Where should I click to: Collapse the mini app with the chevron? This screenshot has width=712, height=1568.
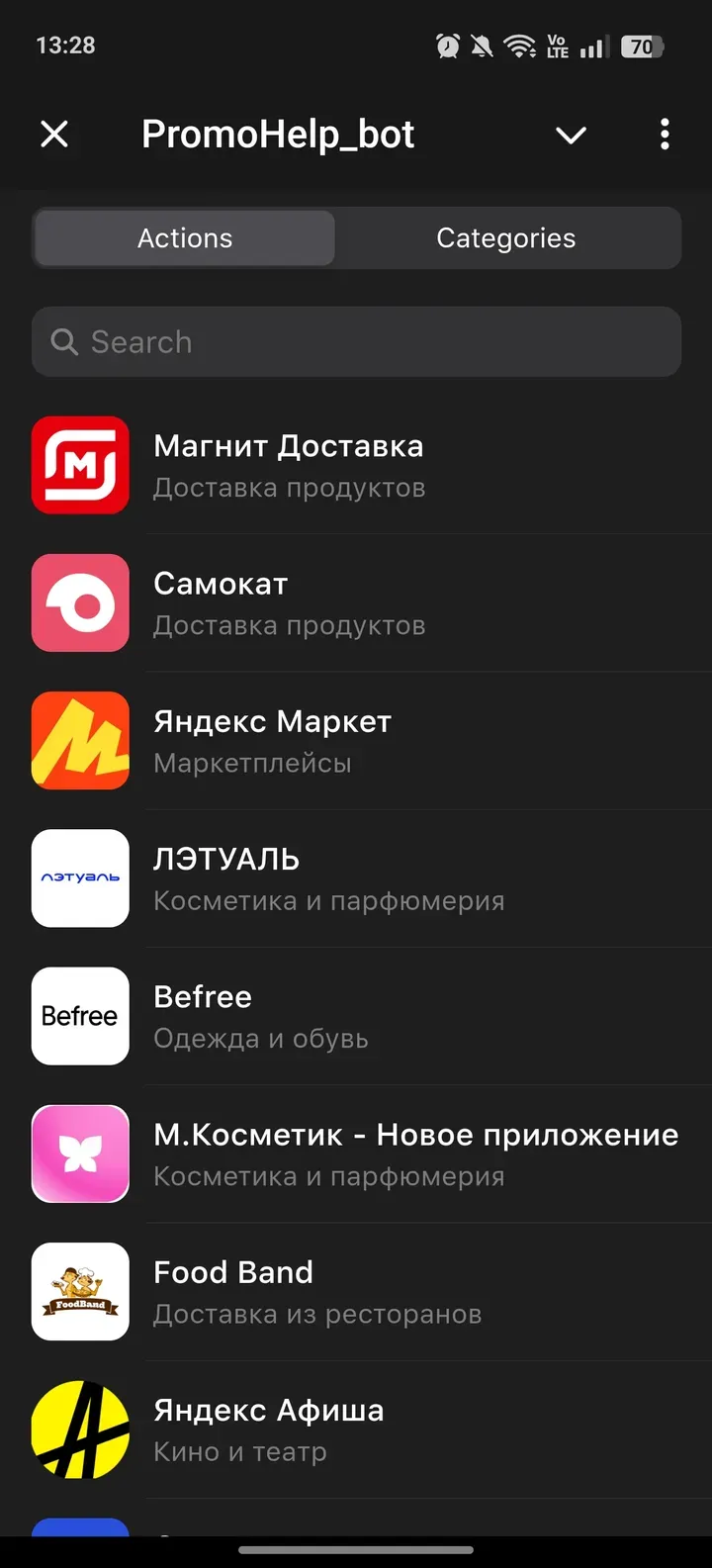click(571, 135)
